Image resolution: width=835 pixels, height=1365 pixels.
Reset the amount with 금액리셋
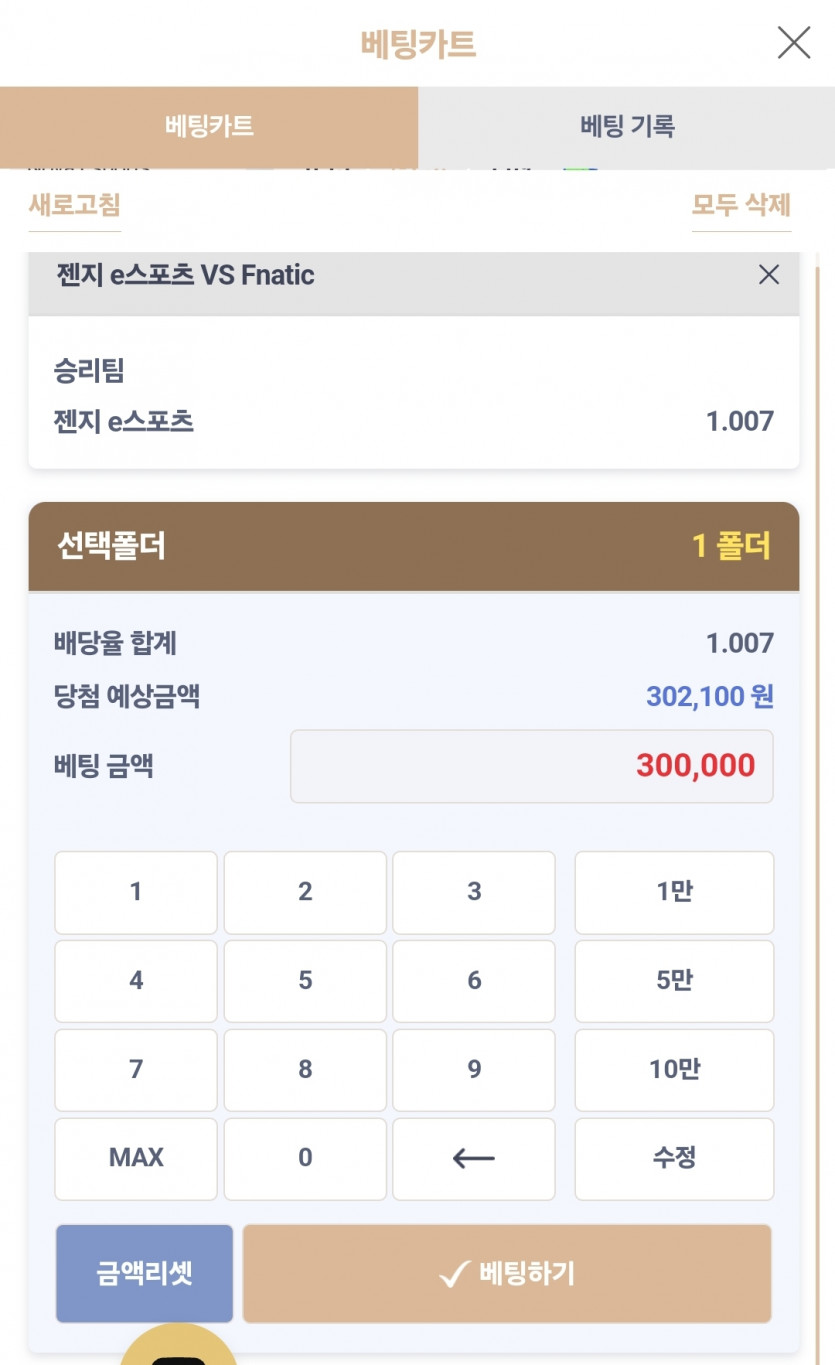[x=144, y=1274]
